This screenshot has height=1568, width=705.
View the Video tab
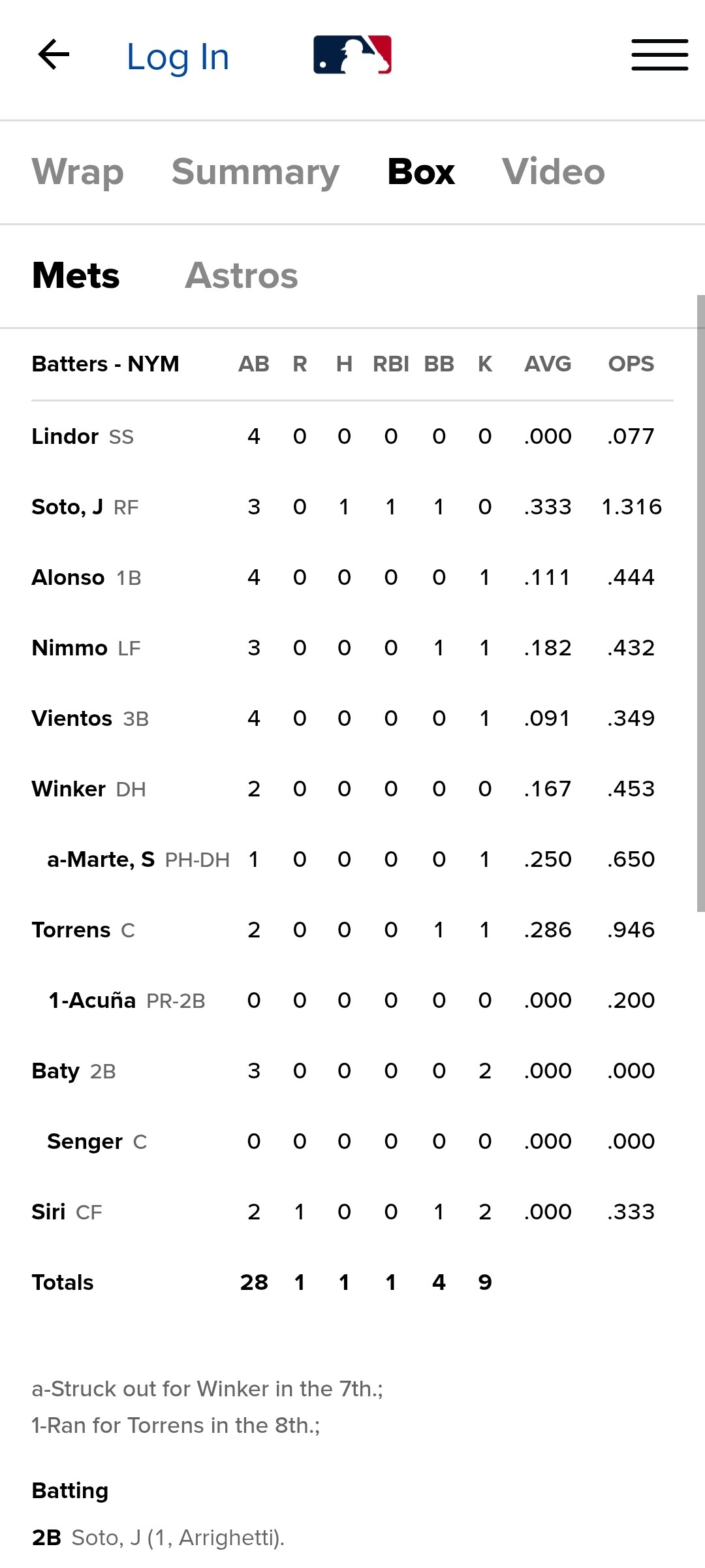(553, 172)
